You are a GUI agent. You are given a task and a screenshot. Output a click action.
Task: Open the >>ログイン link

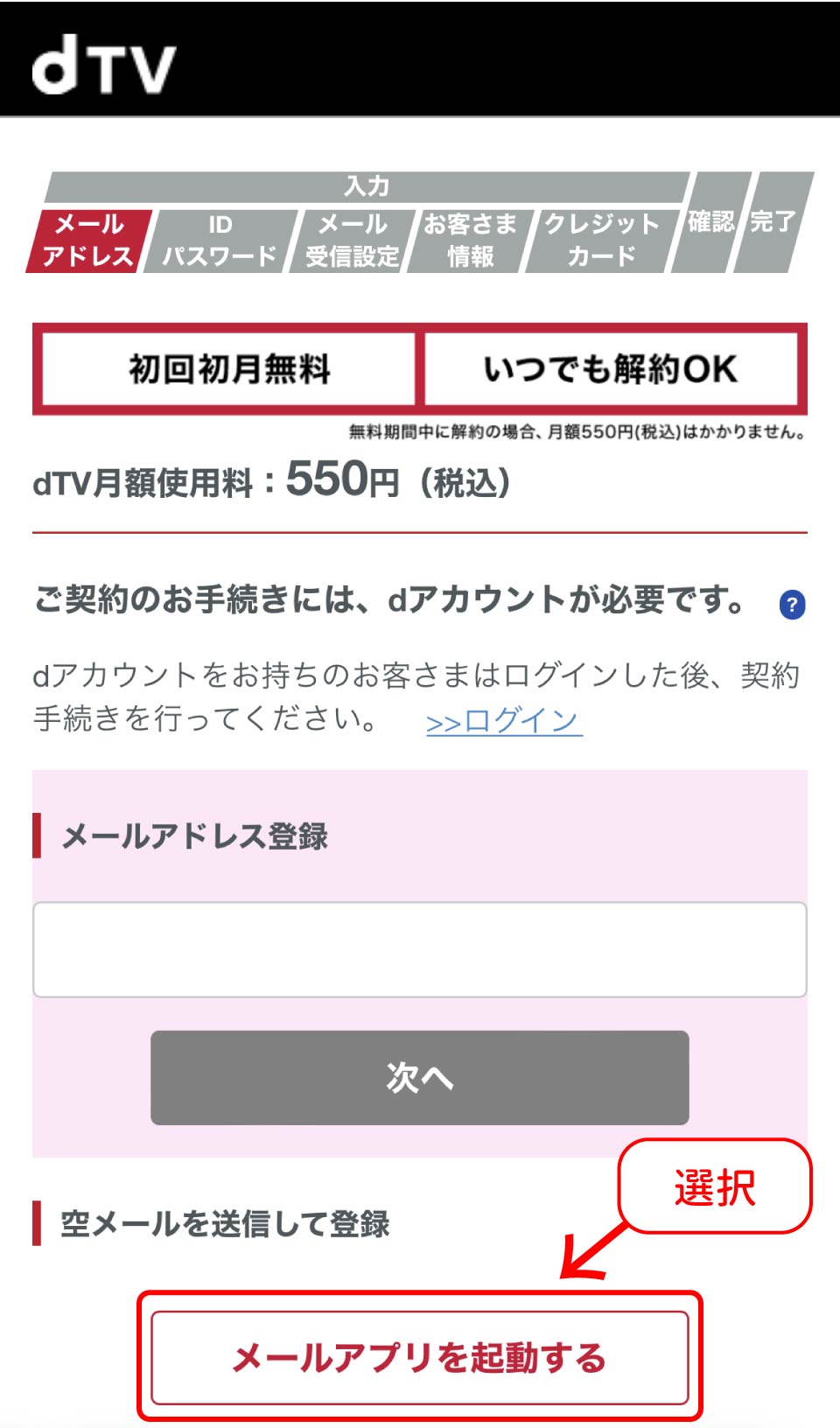pyautogui.click(x=504, y=721)
